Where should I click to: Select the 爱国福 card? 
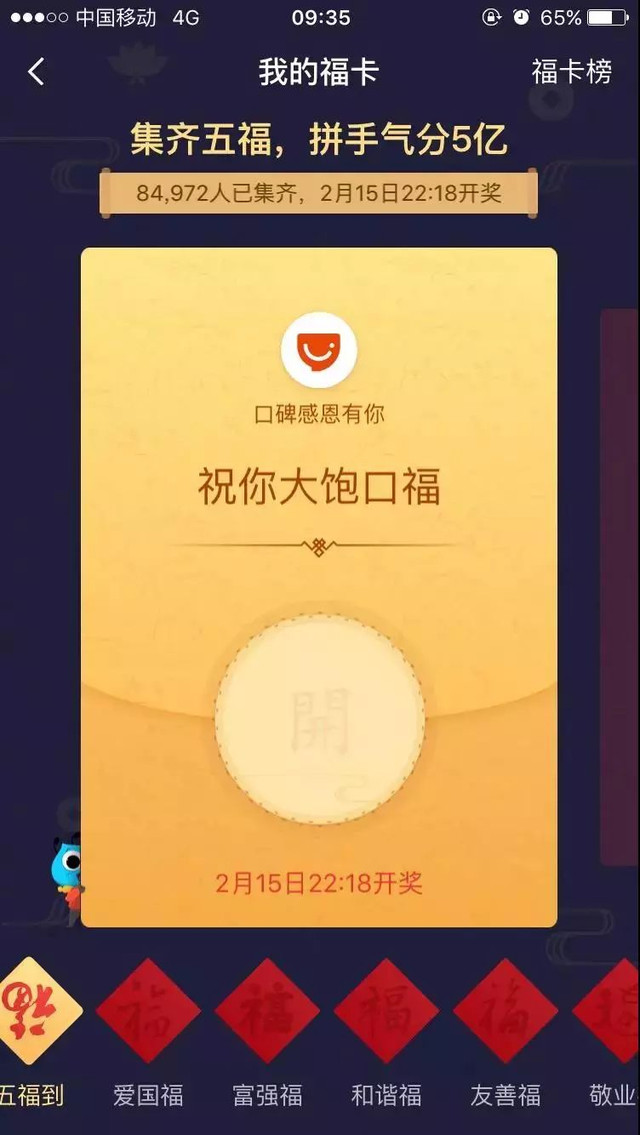tap(148, 1010)
